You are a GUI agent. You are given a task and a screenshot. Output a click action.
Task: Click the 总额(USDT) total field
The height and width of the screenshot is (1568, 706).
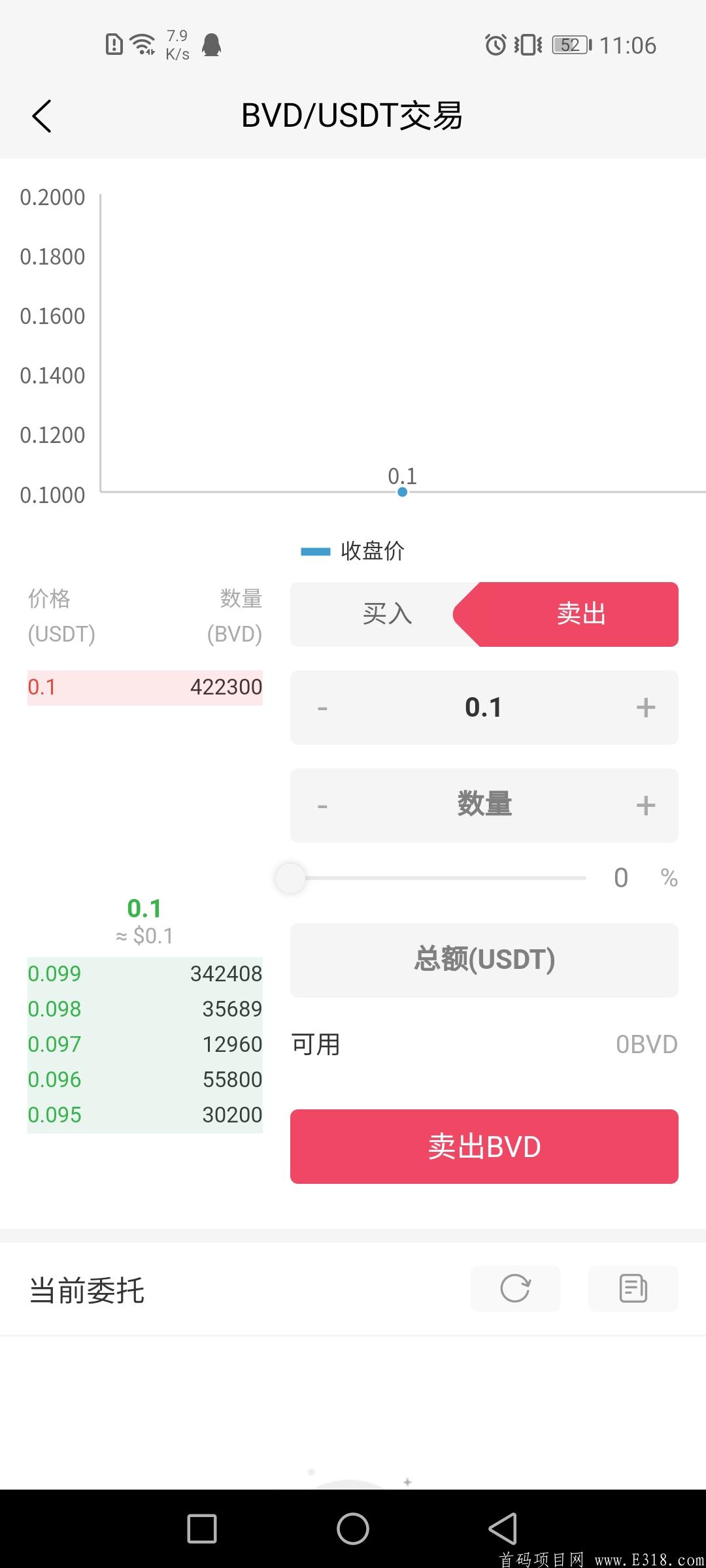484,960
